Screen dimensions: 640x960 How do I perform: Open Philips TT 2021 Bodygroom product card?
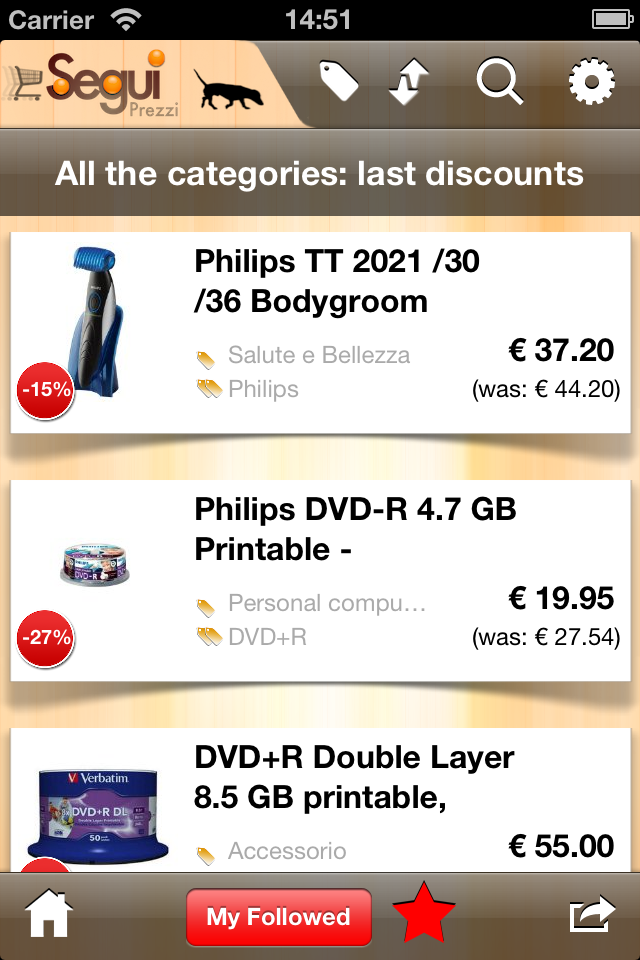320,333
